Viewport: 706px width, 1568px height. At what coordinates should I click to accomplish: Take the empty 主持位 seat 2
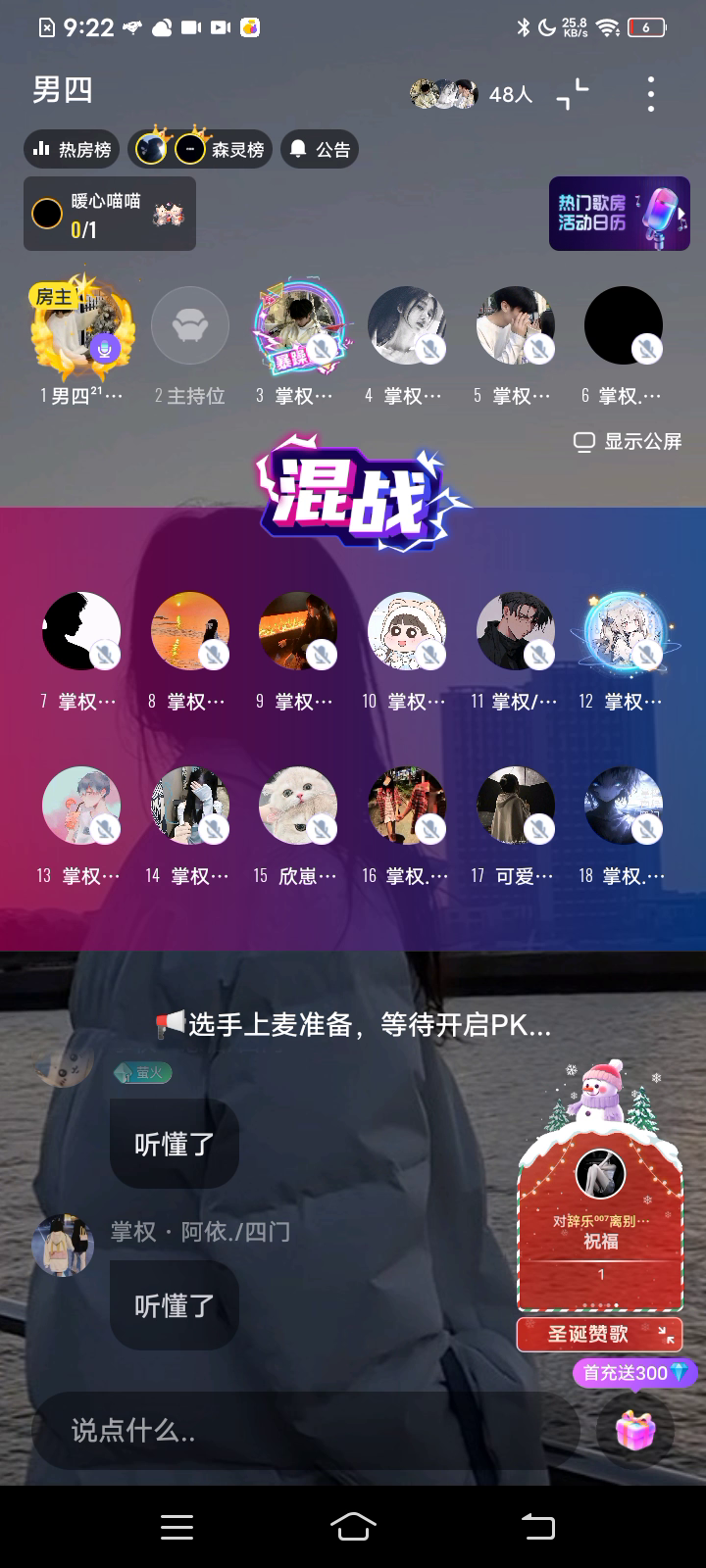coord(190,326)
